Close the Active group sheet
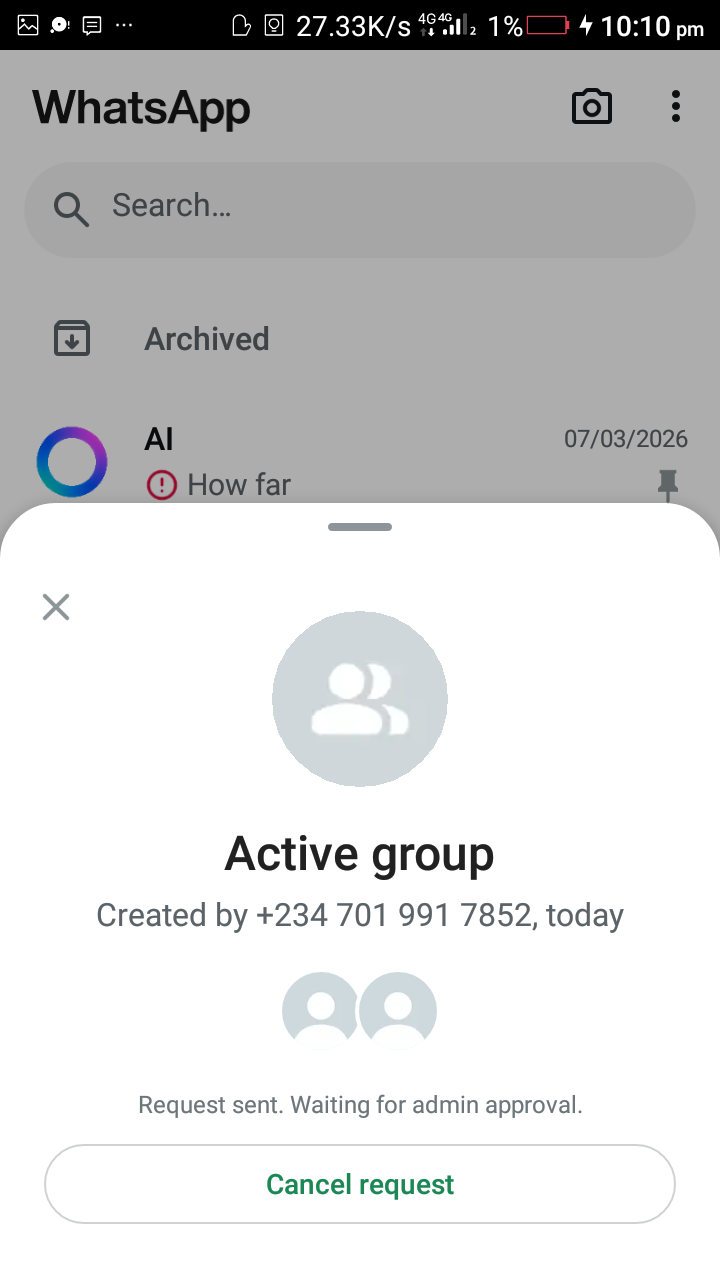Image resolution: width=720 pixels, height=1280 pixels. [56, 607]
